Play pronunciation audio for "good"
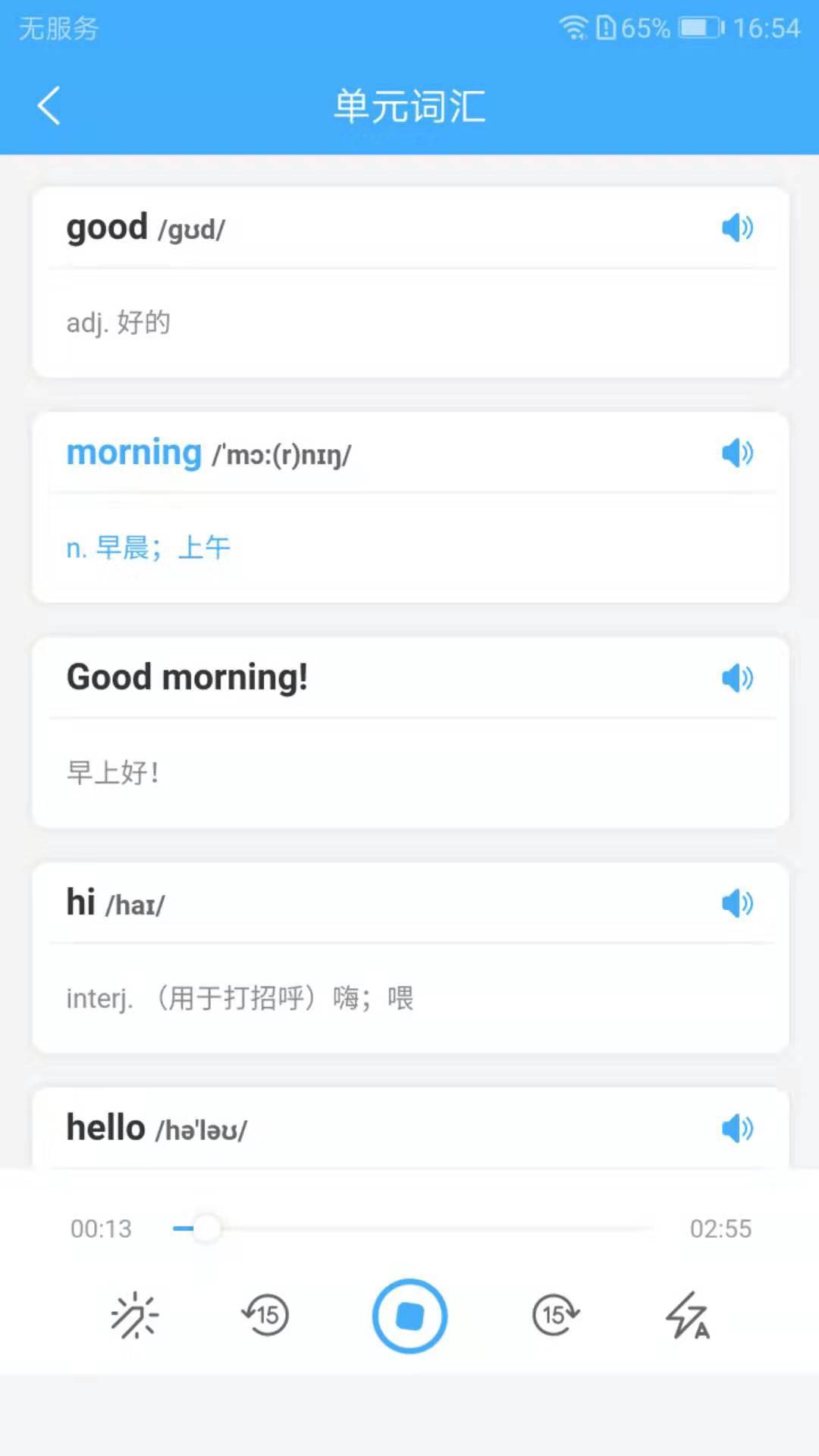This screenshot has height=1456, width=819. tap(736, 227)
